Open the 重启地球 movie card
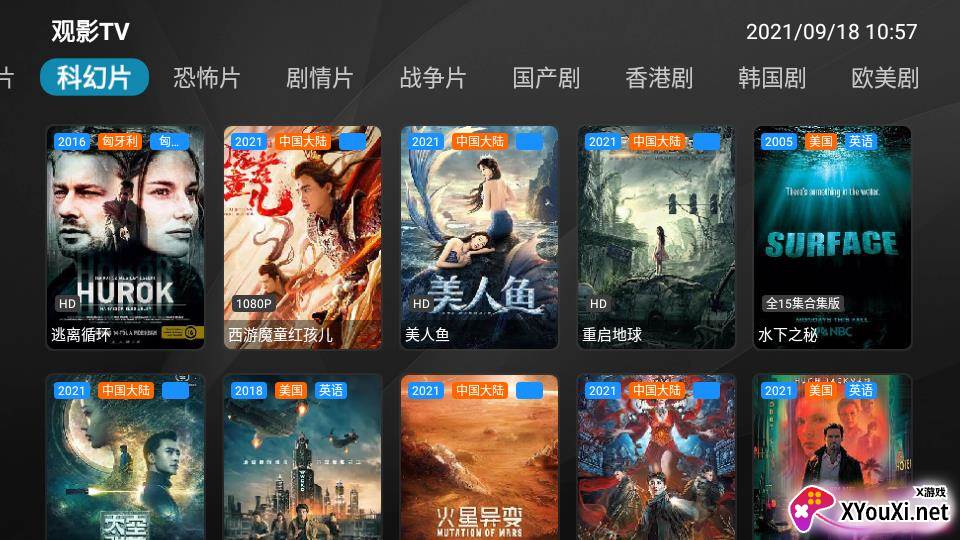 tap(656, 237)
